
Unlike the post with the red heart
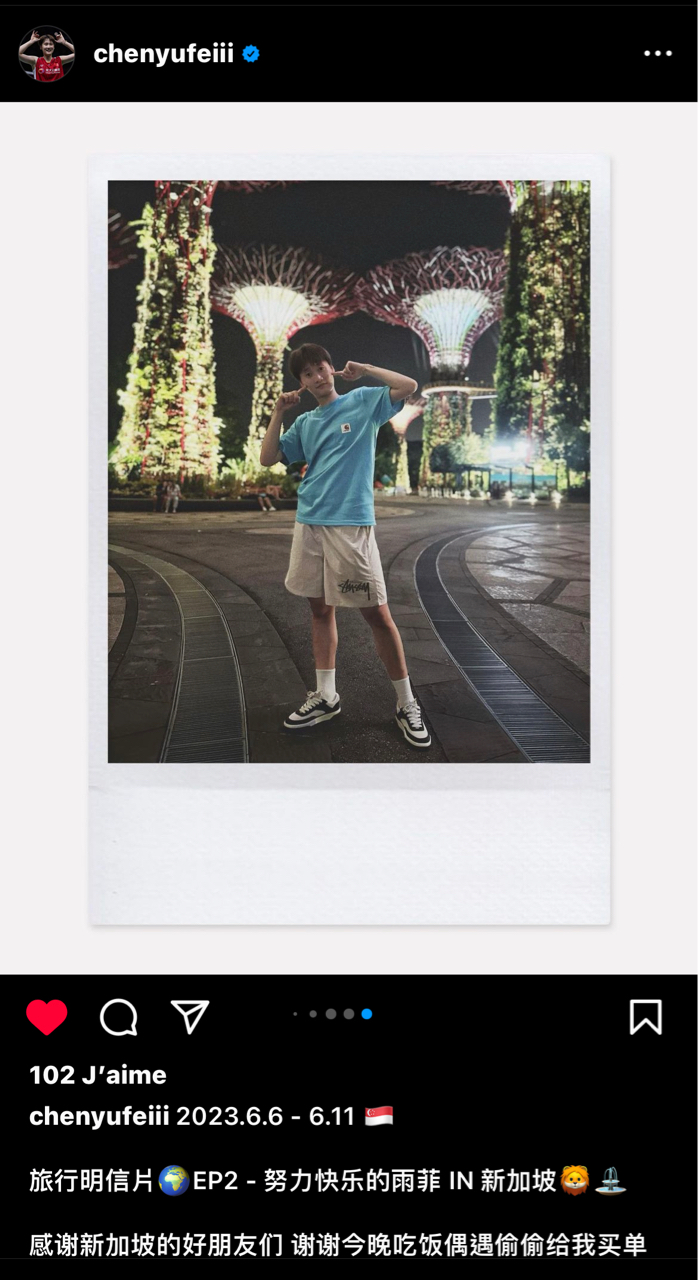pyautogui.click(x=47, y=1017)
